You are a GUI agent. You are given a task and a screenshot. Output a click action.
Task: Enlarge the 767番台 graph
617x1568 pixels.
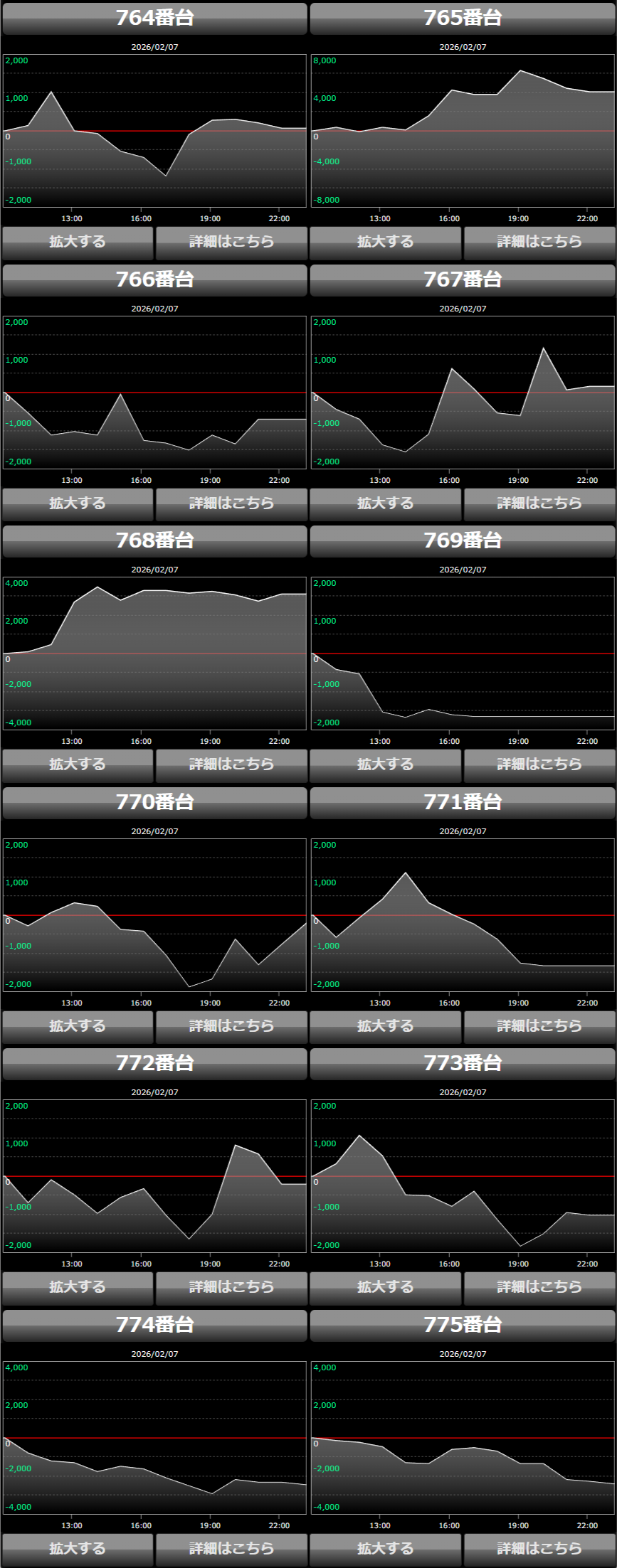385,503
